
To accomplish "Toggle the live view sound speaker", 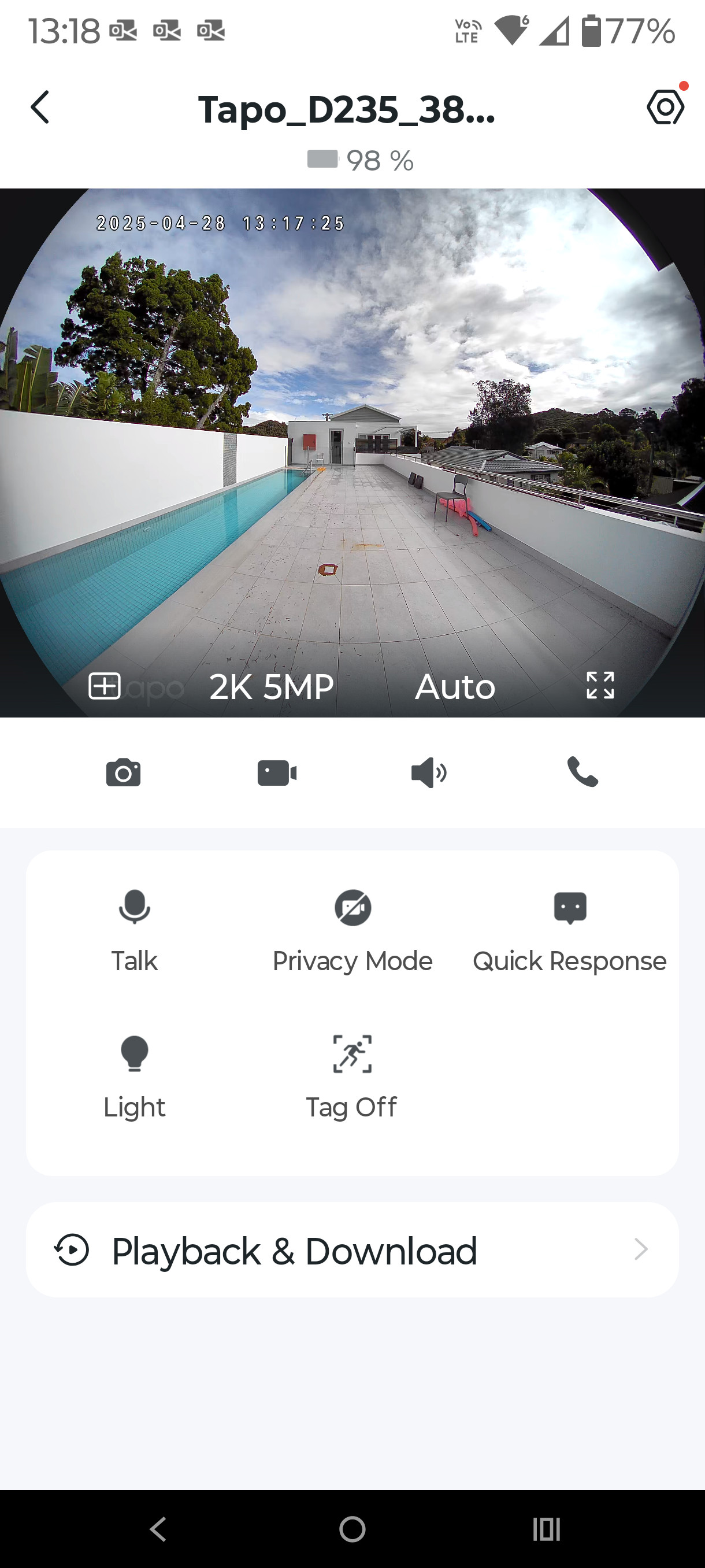I will [x=429, y=773].
